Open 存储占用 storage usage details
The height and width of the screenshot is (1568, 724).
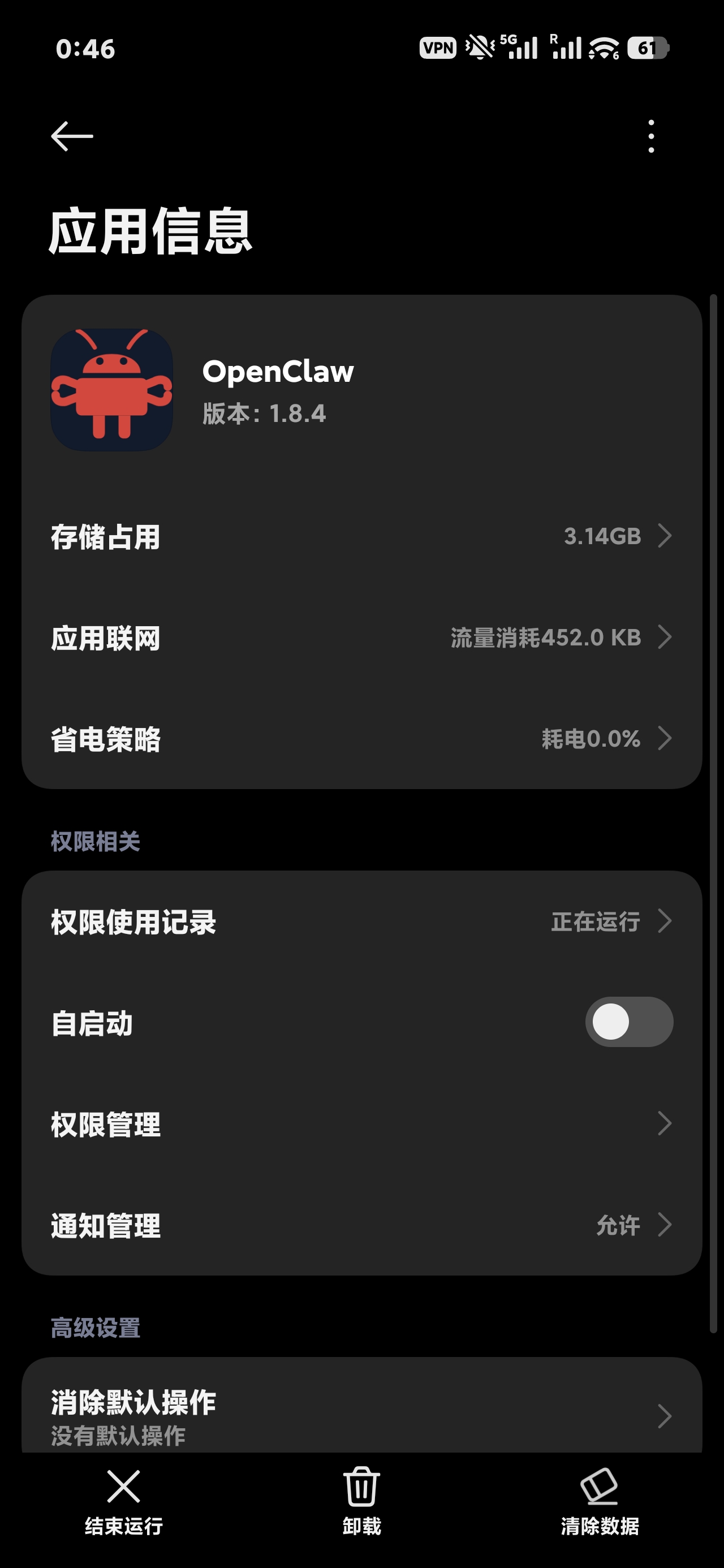361,536
